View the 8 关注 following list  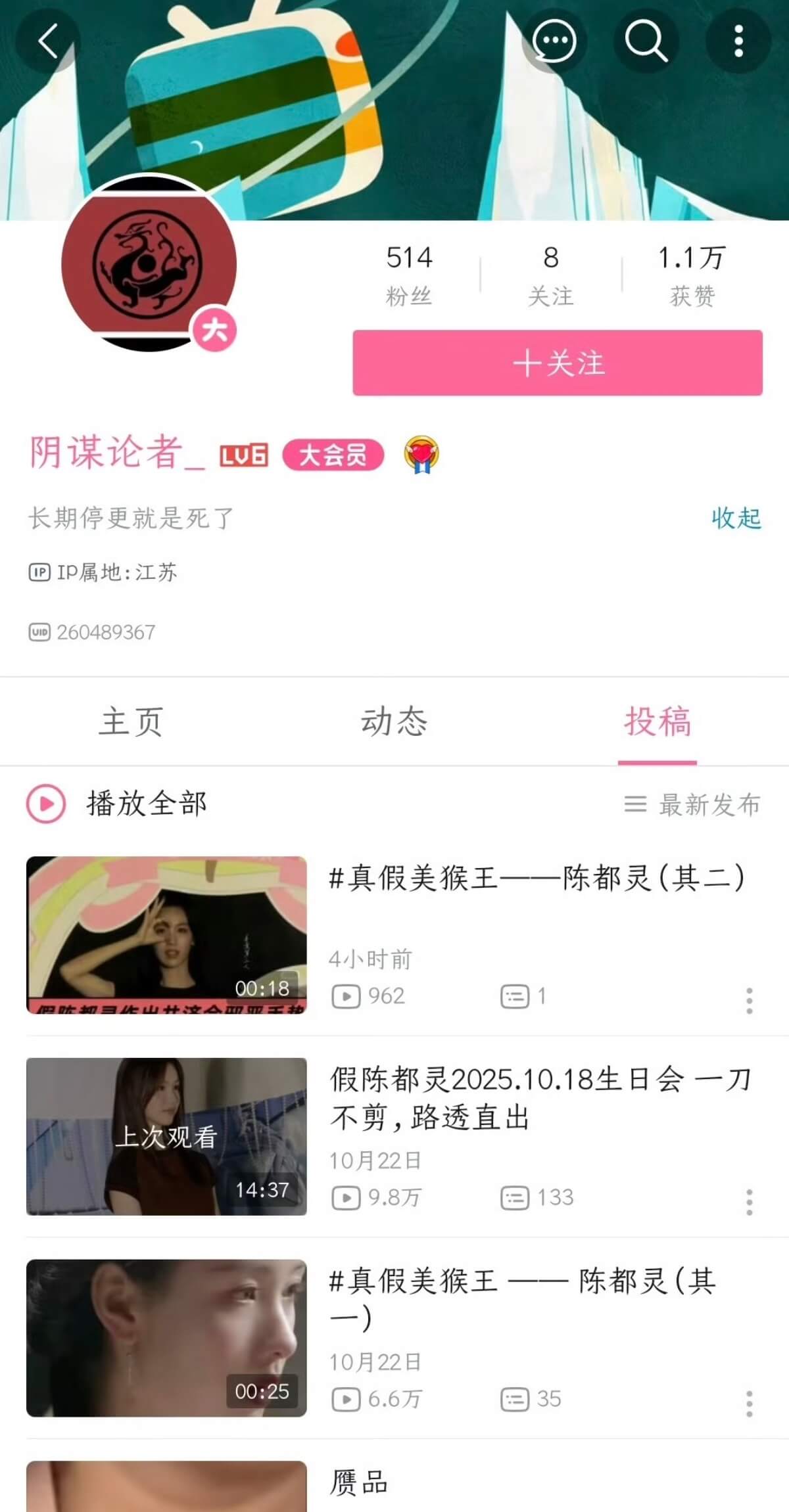pyautogui.click(x=550, y=275)
